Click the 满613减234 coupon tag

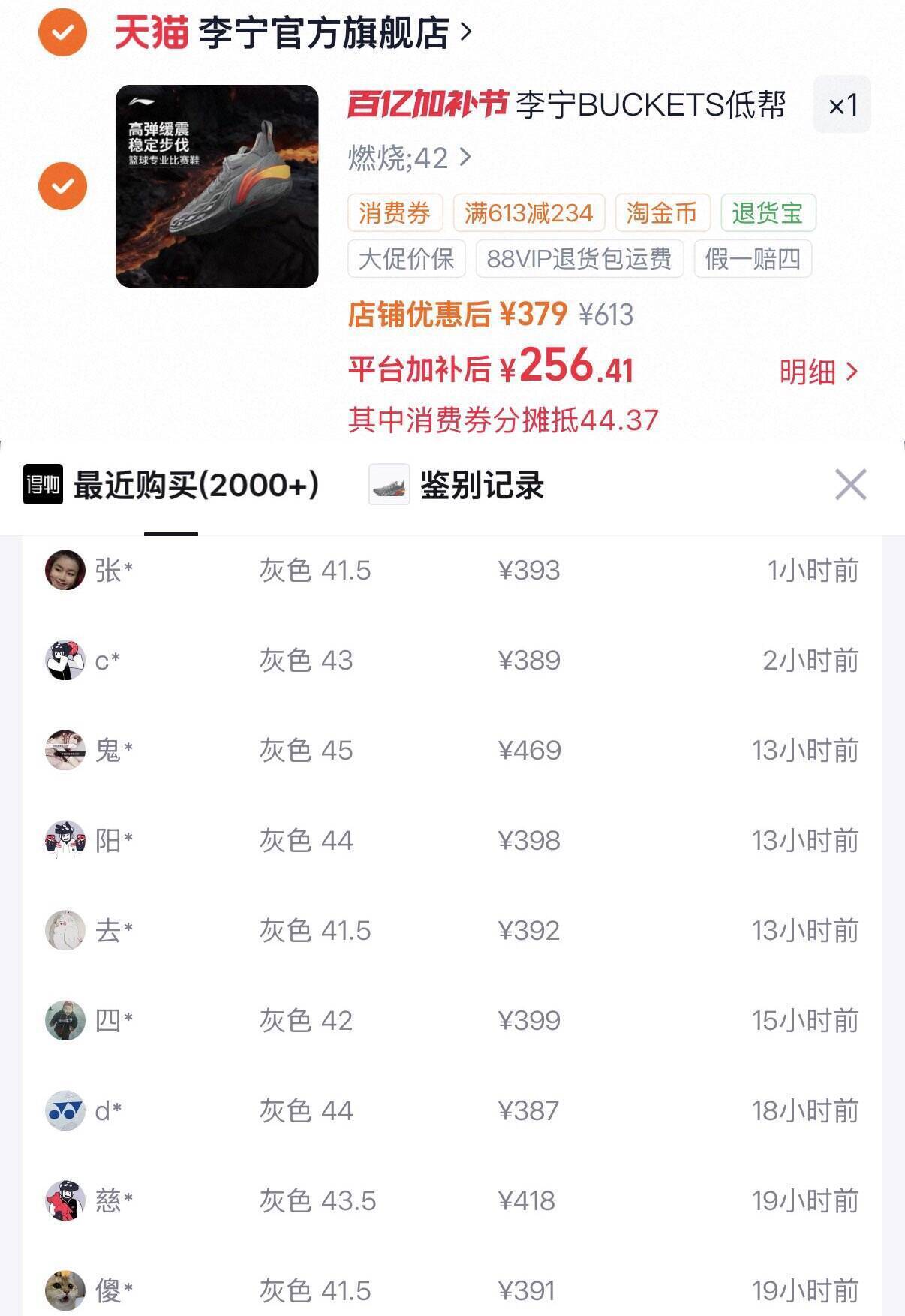[528, 212]
